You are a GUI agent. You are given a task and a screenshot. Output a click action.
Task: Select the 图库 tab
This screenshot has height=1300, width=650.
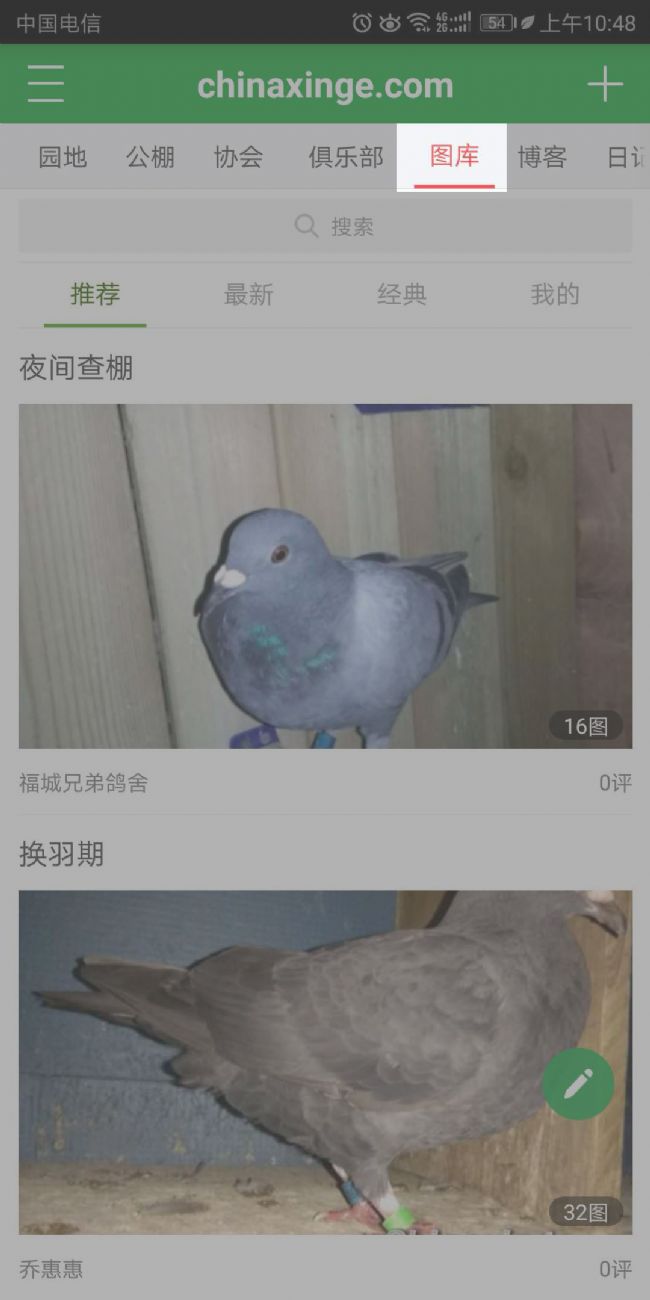tap(454, 157)
